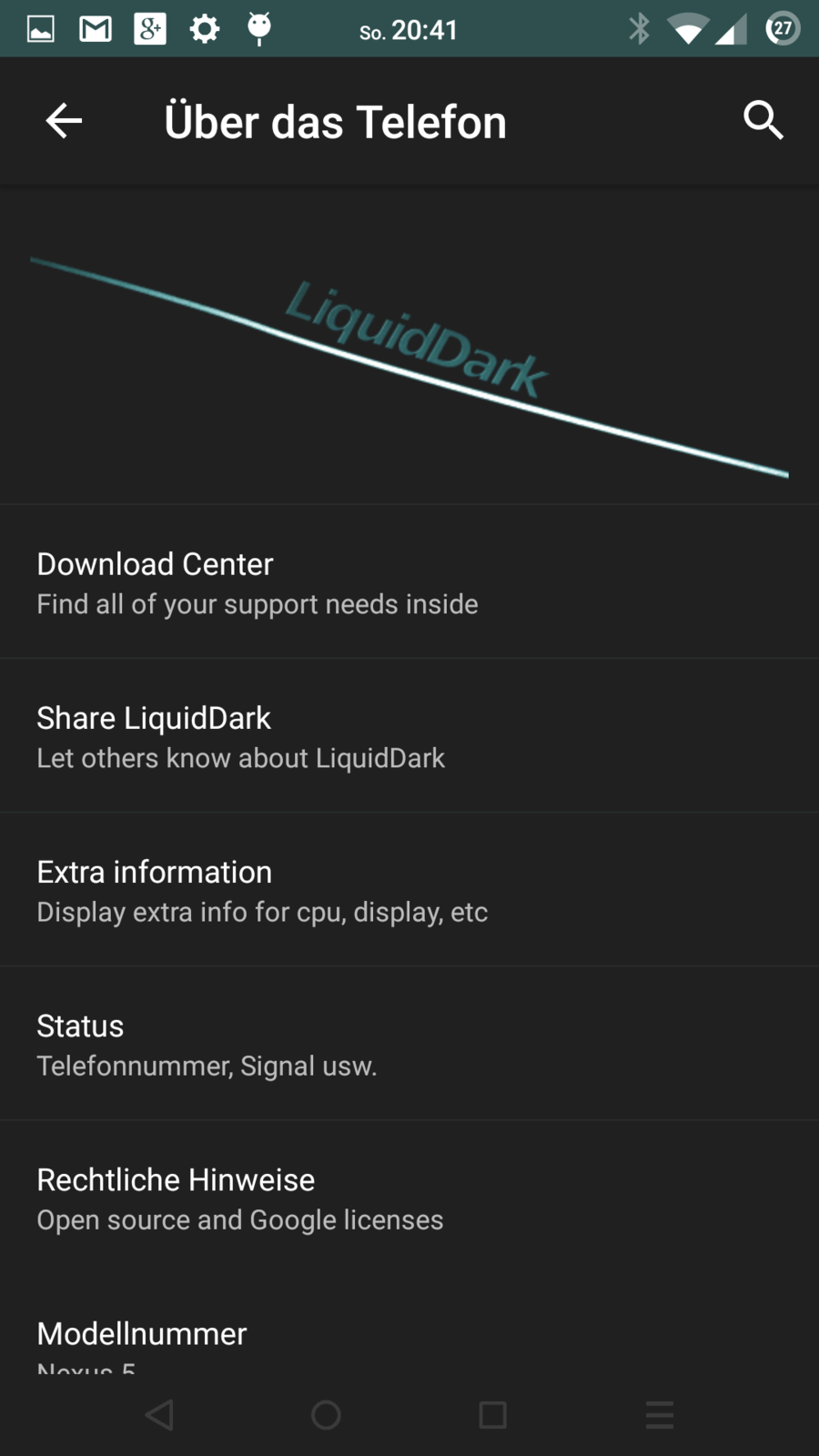Image resolution: width=819 pixels, height=1456 pixels.
Task: Open Extra information
Action: click(409, 890)
